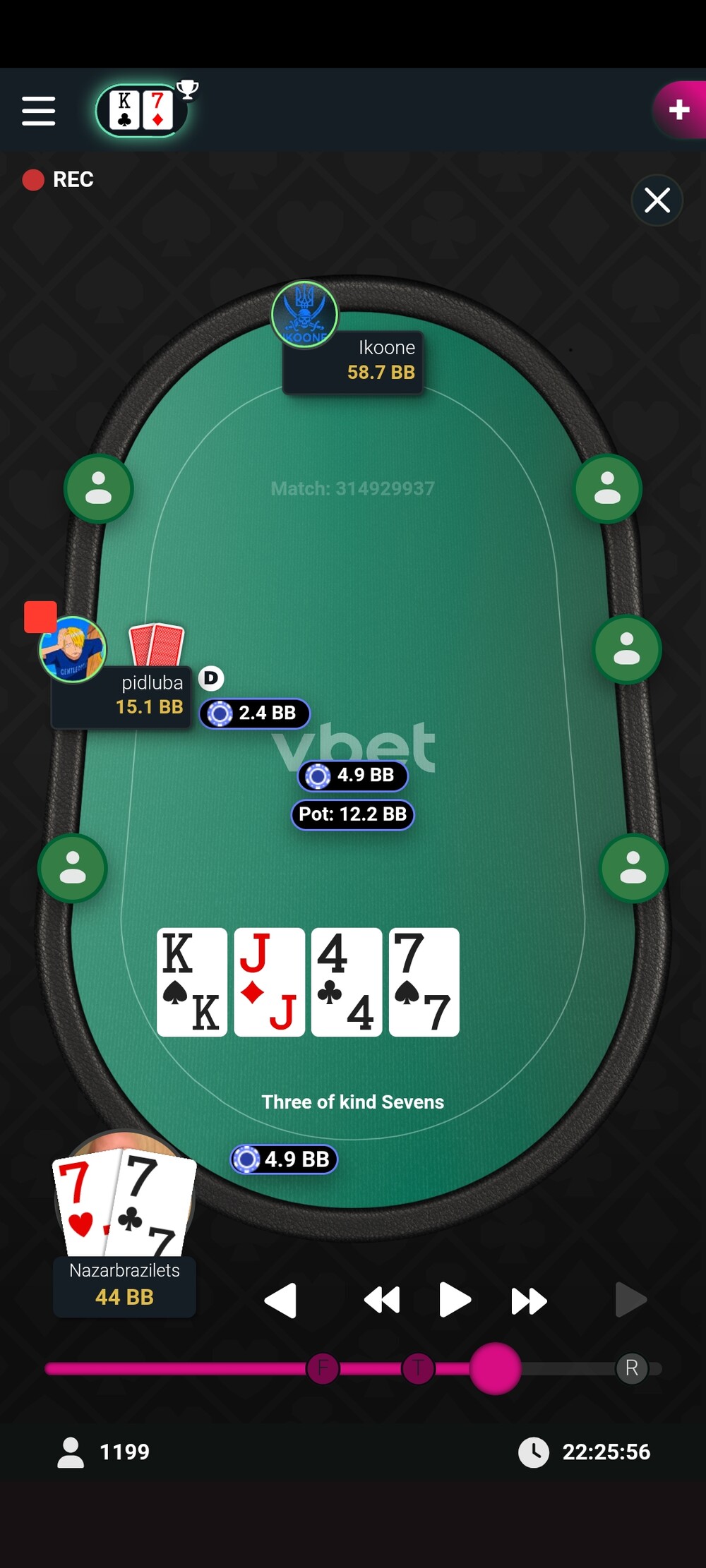Tap the pink replay progress knob
Screen dimensions: 706x1568
click(x=495, y=1368)
